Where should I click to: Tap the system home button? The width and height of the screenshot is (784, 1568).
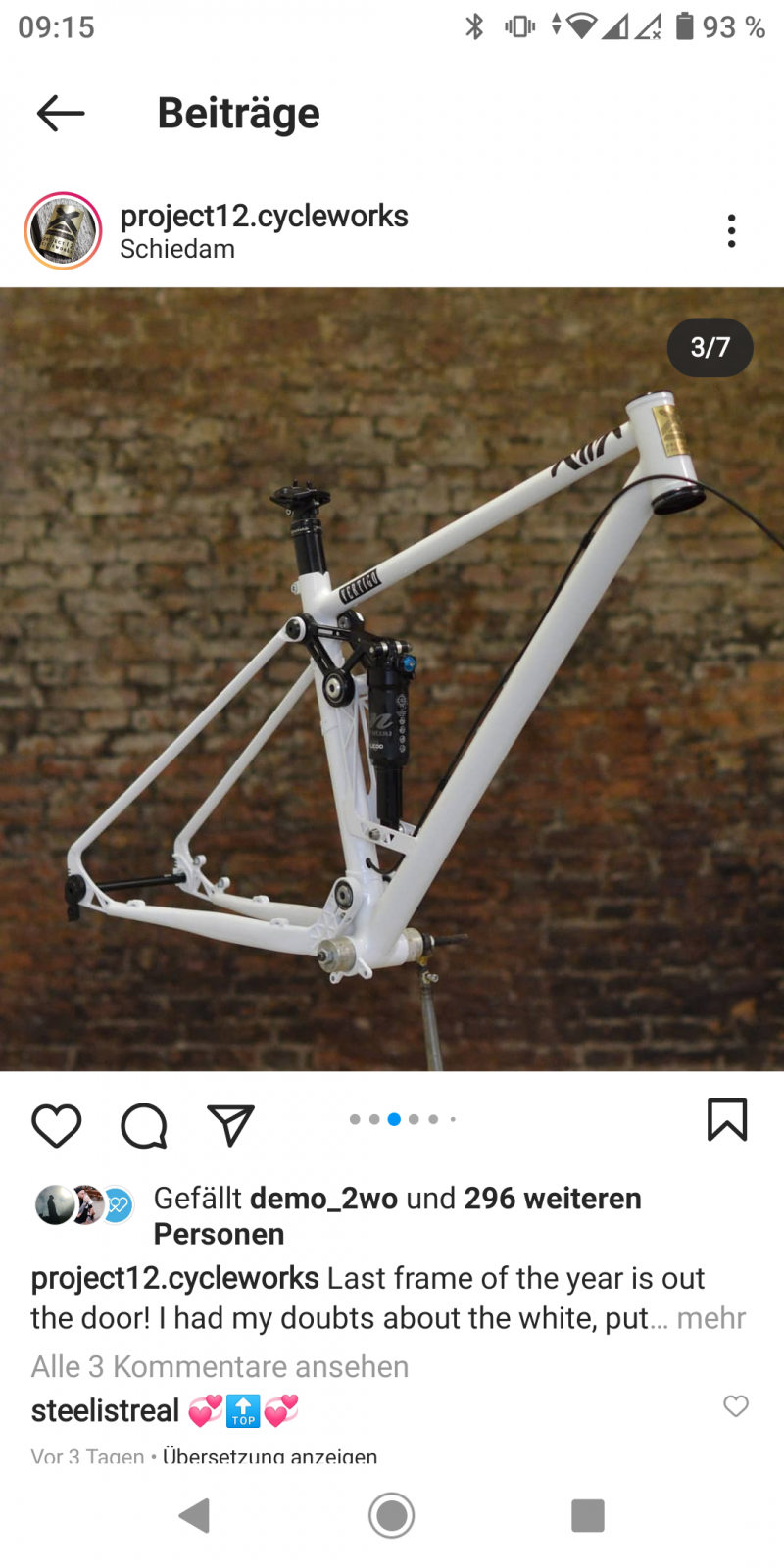[392, 1515]
